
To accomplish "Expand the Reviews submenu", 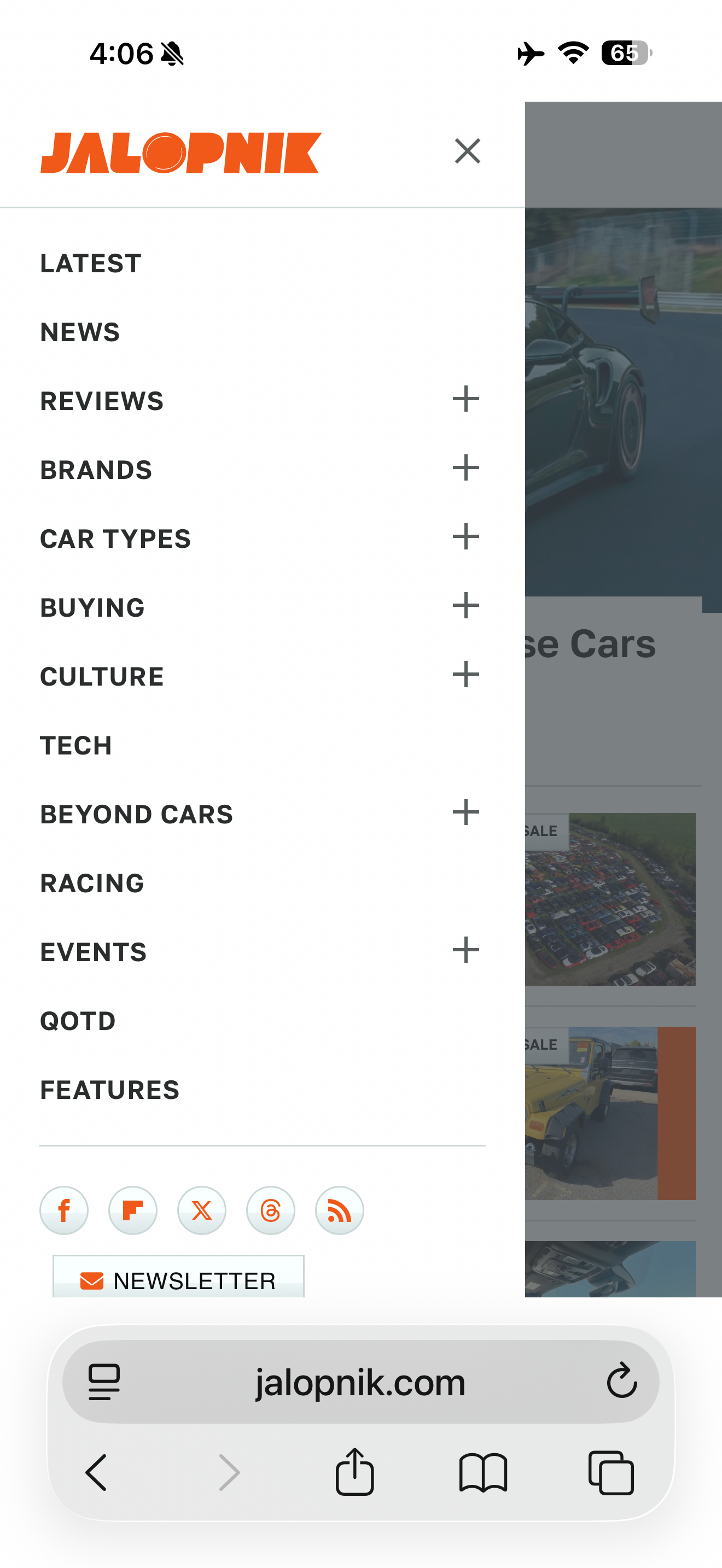I will pyautogui.click(x=465, y=399).
